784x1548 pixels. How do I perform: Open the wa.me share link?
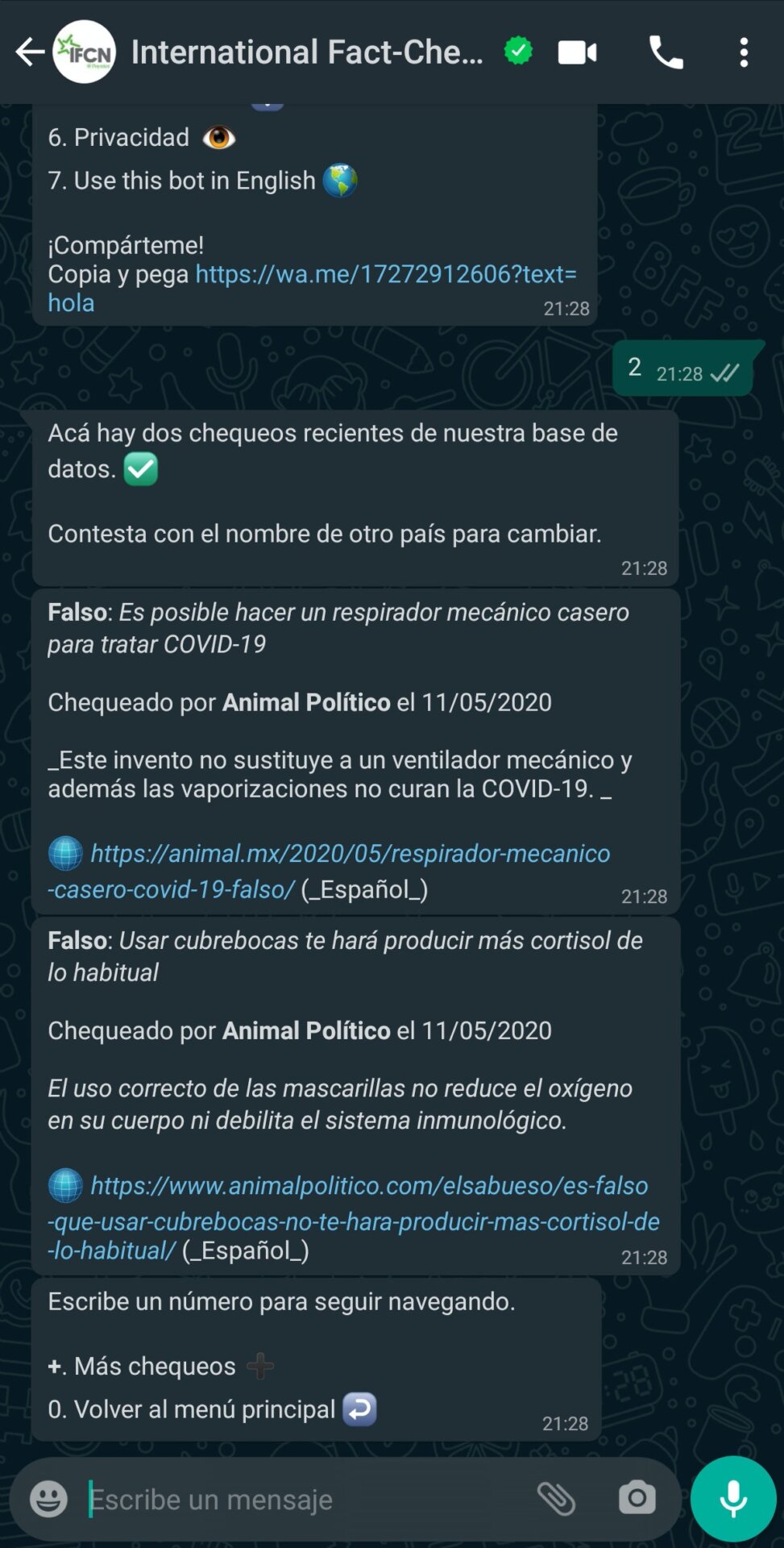click(385, 274)
